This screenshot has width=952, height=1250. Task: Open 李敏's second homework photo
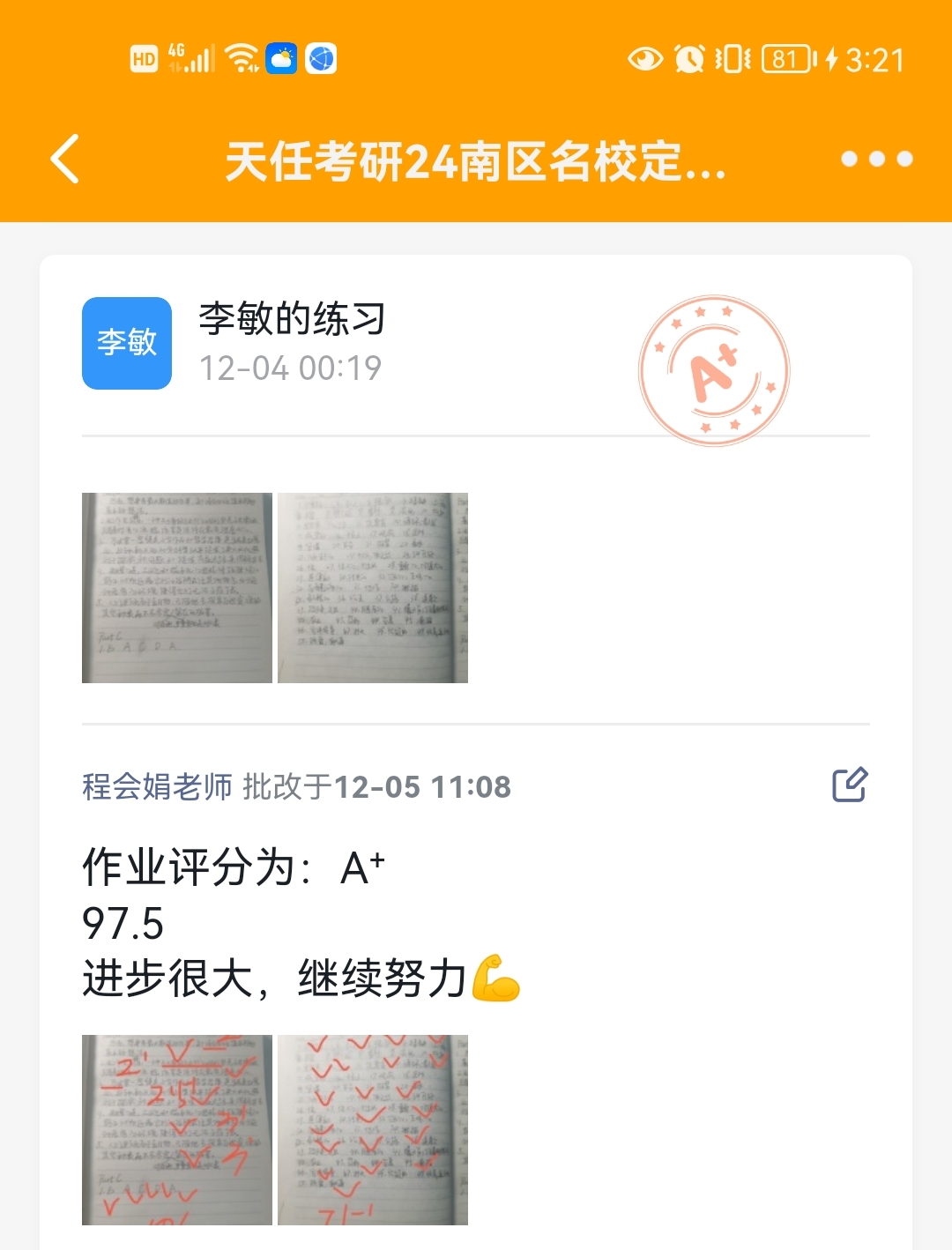tap(373, 588)
